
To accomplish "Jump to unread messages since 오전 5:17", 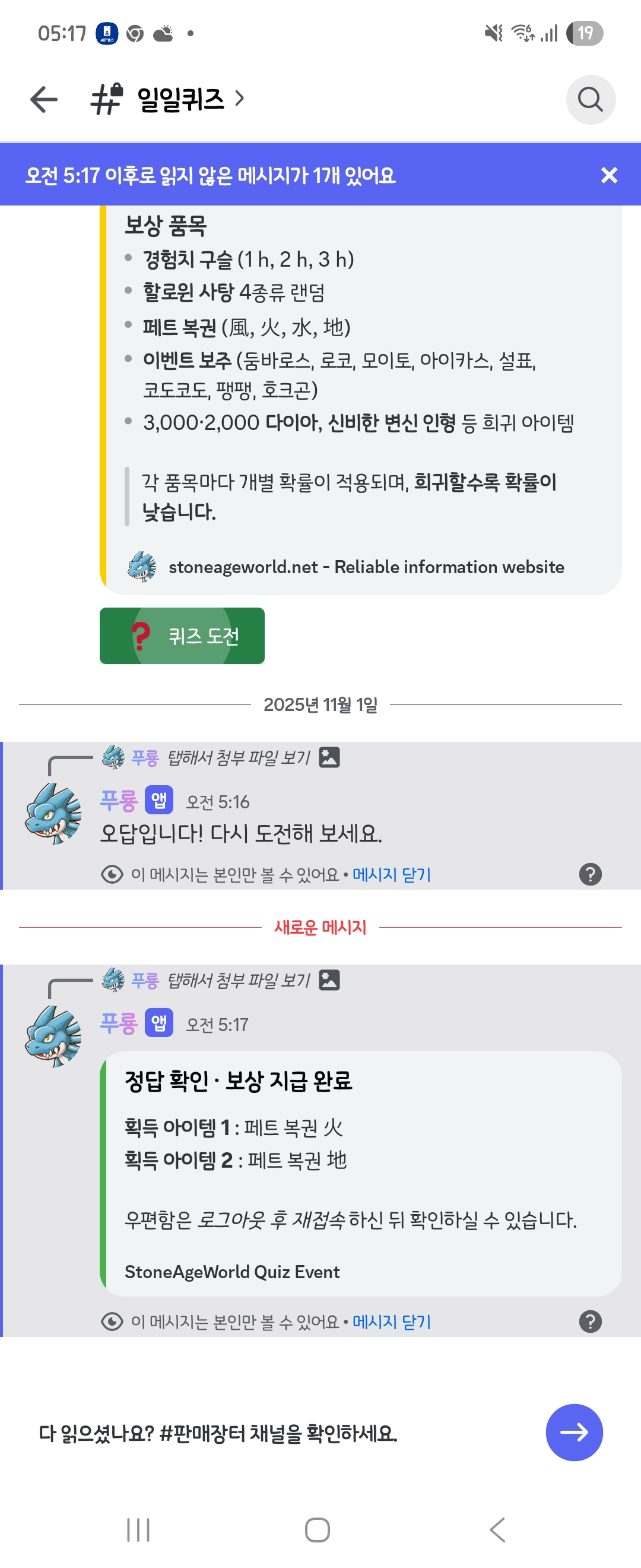I will (210, 175).
